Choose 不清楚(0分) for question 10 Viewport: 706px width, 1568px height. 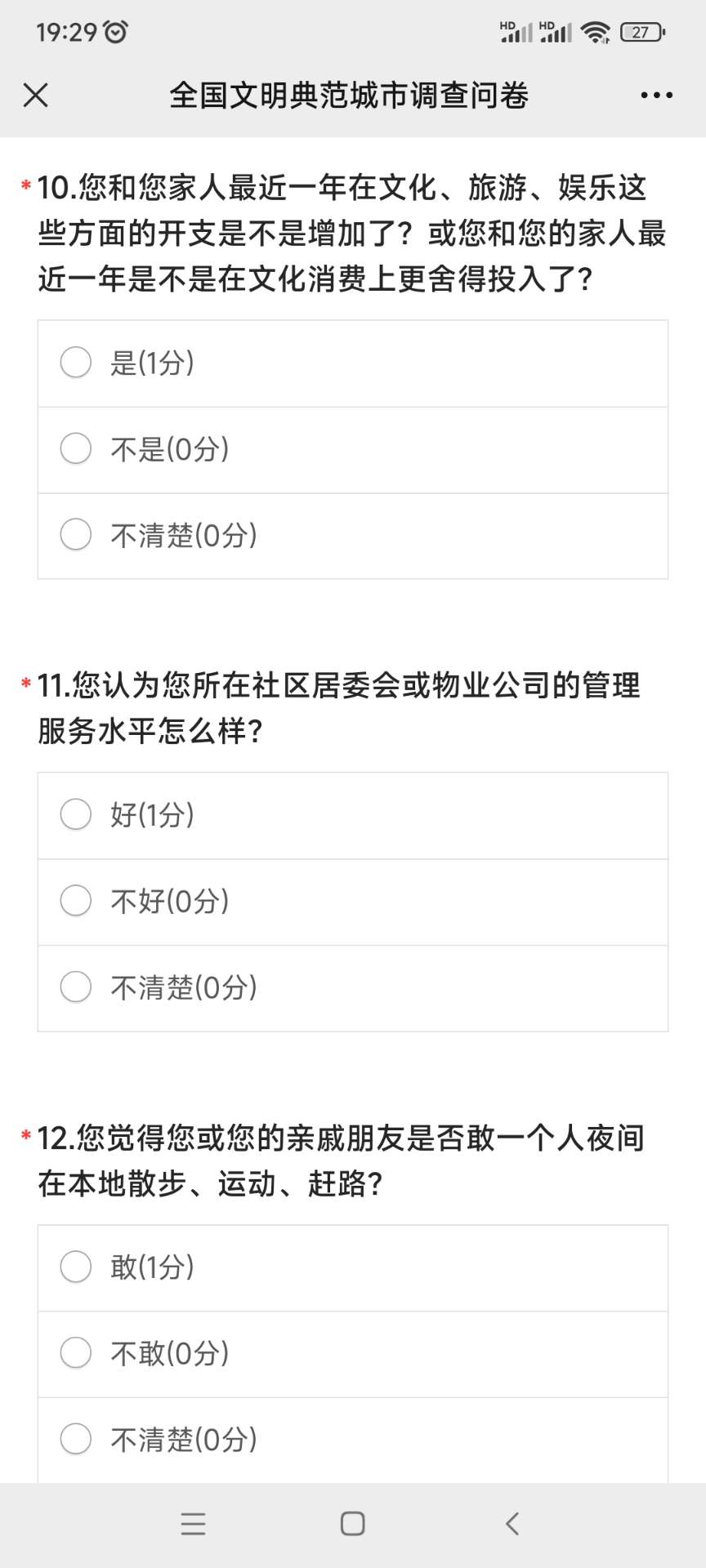76,535
